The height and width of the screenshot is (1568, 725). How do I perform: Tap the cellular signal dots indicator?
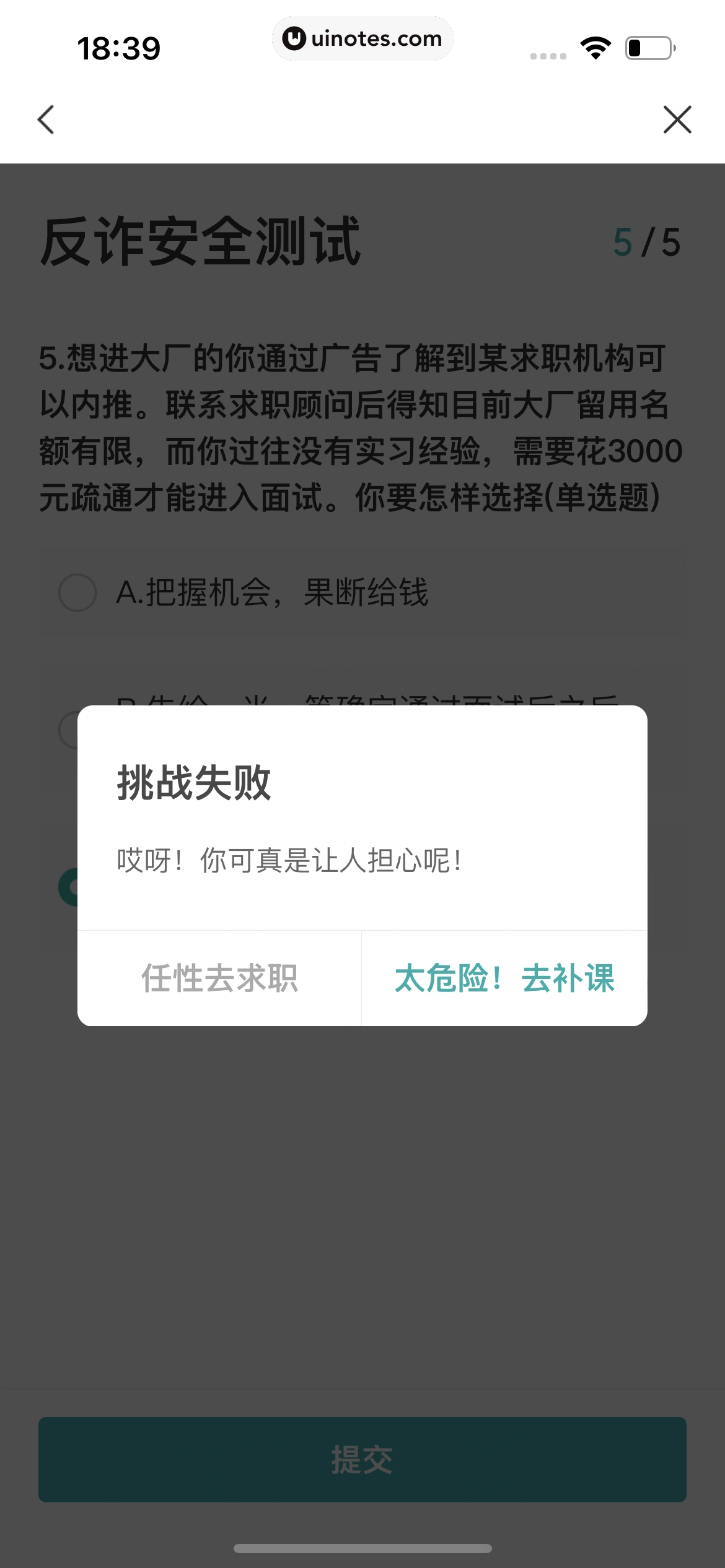[x=548, y=54]
